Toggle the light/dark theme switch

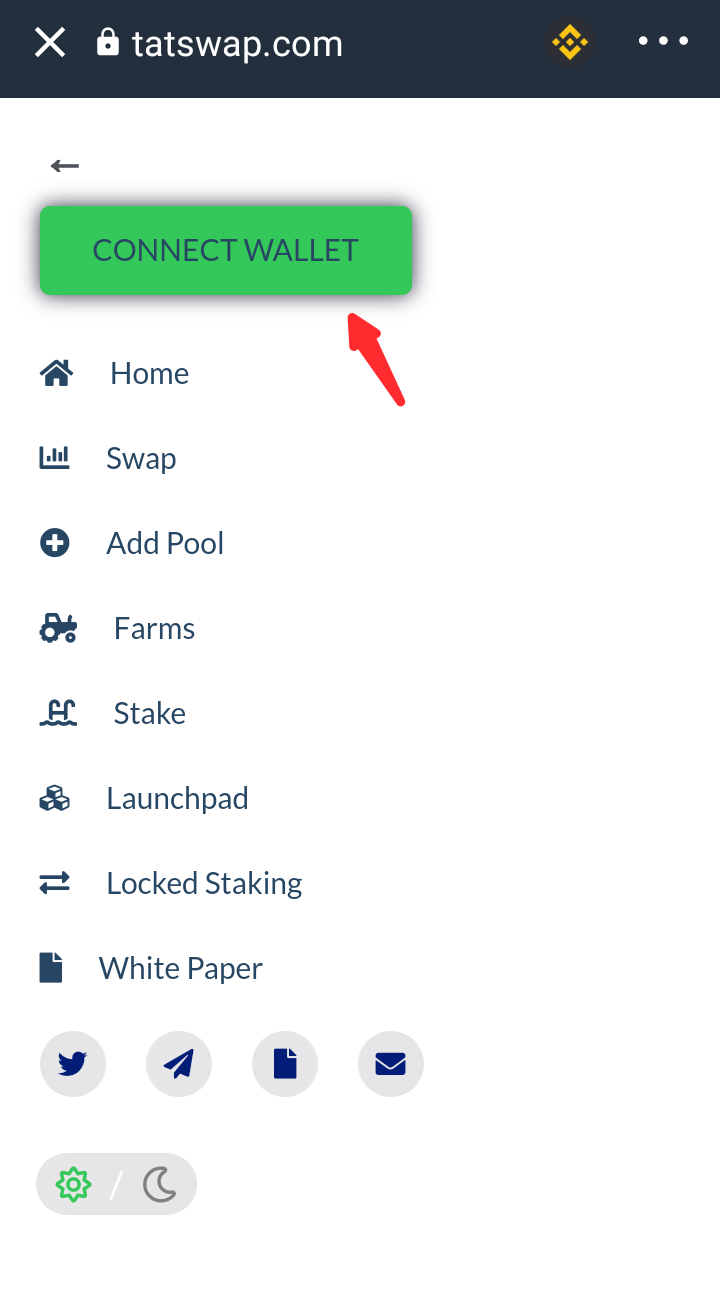116,1185
